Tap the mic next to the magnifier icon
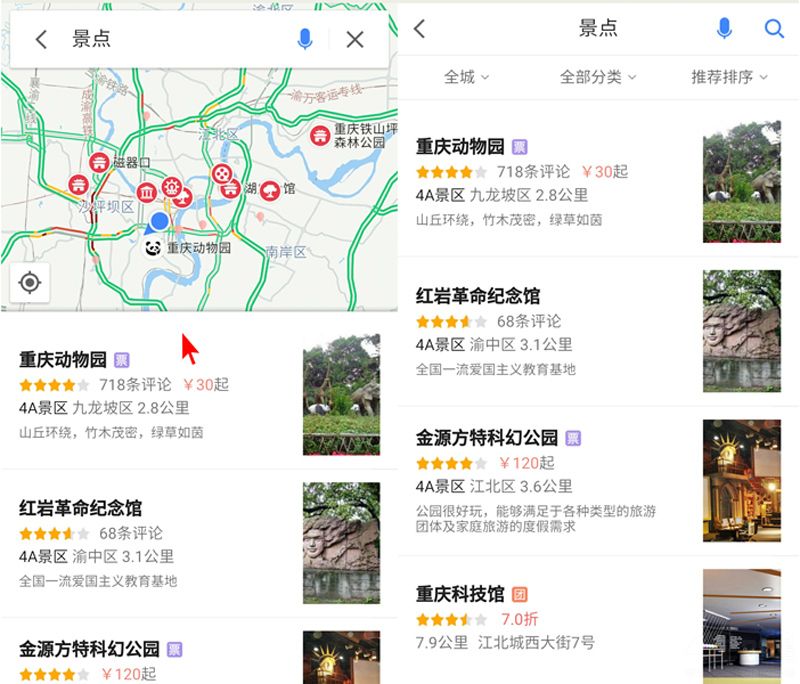 [x=725, y=29]
